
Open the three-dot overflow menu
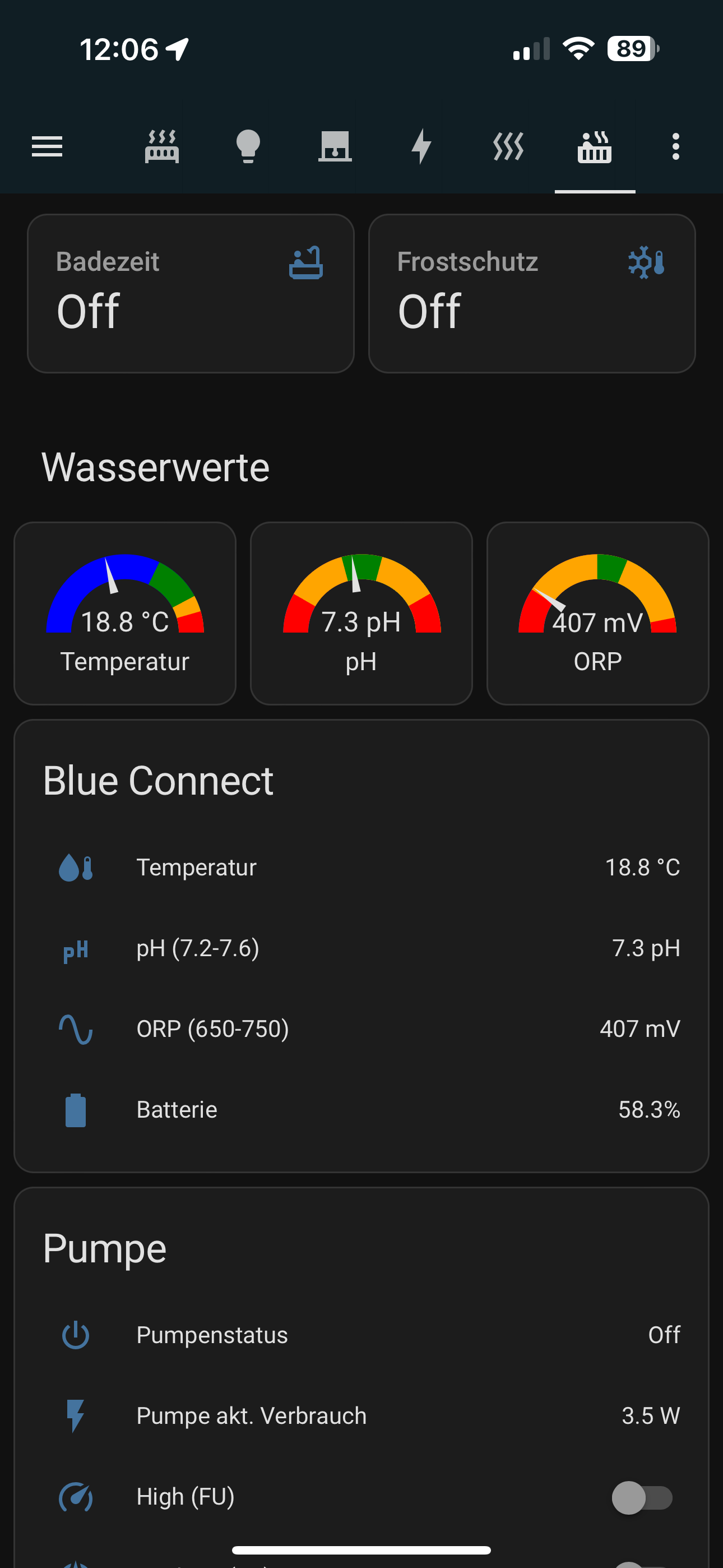[x=675, y=147]
